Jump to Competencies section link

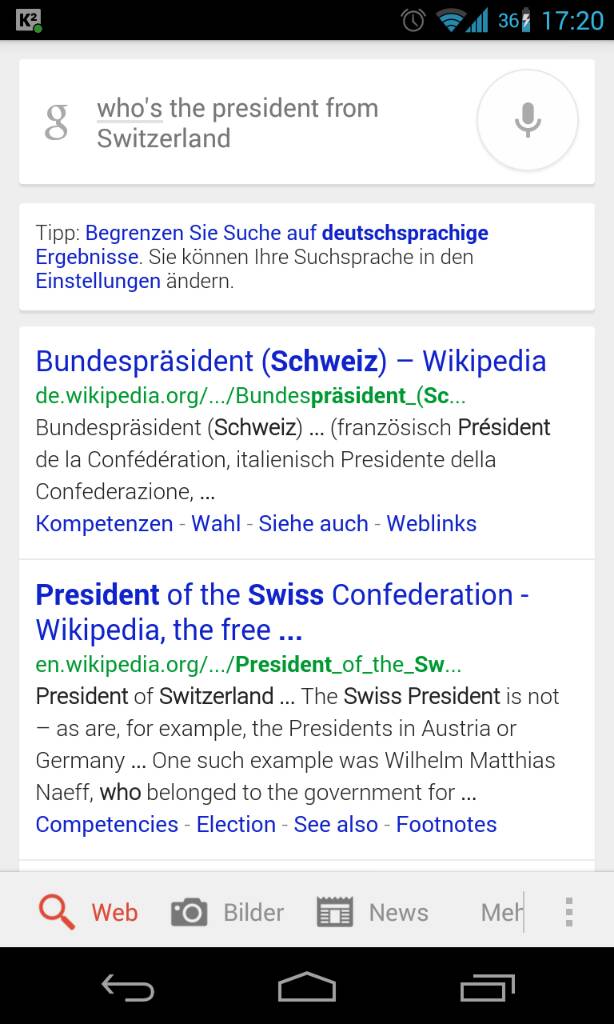click(107, 824)
